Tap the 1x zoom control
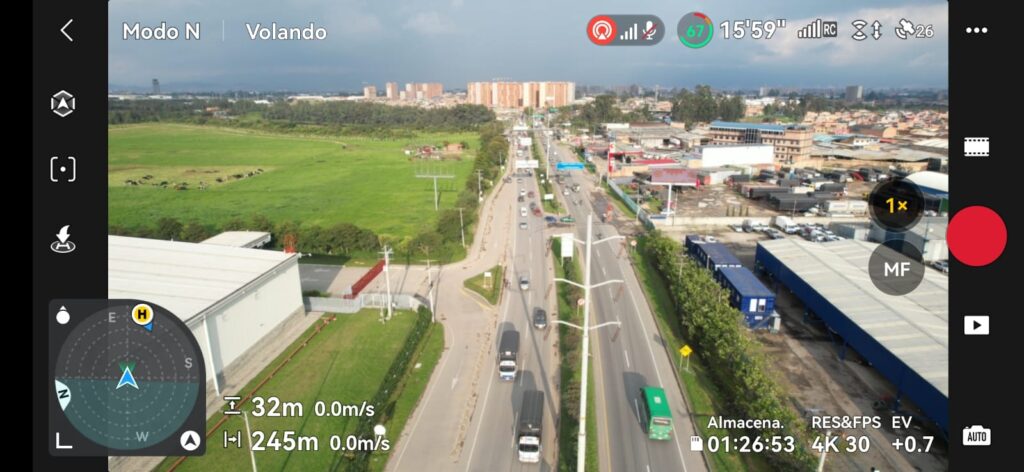The image size is (1024, 472). pos(896,206)
